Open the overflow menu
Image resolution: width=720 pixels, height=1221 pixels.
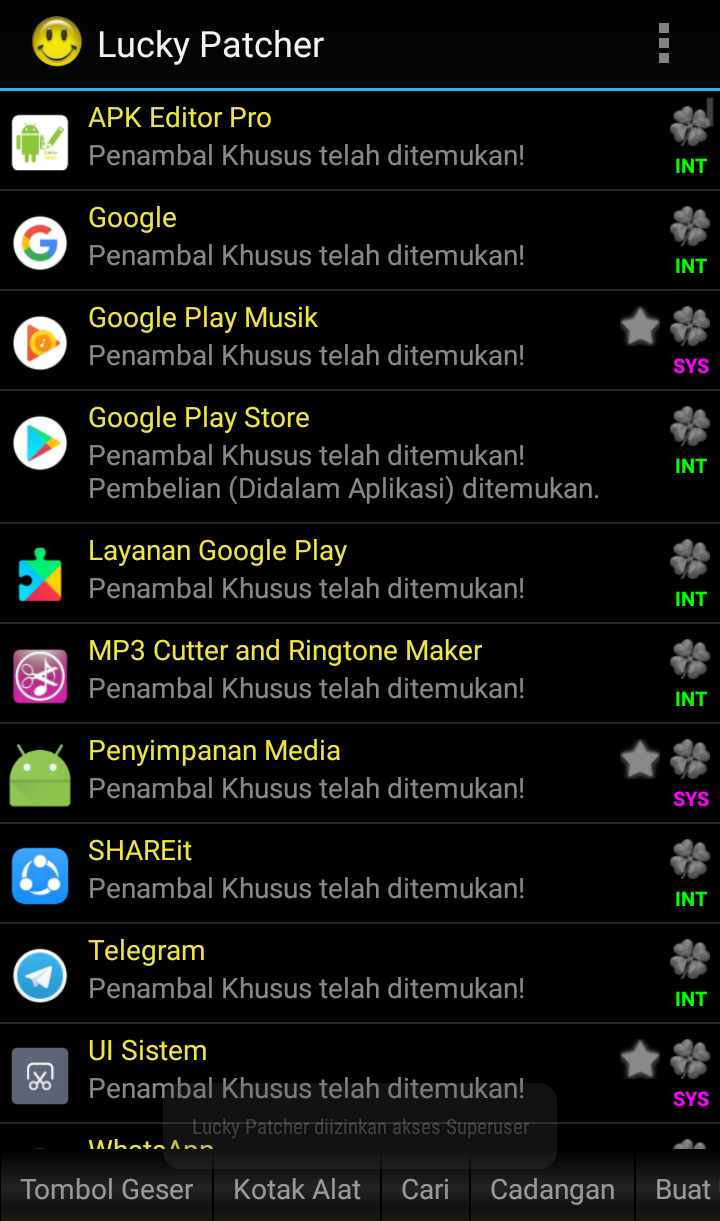pyautogui.click(x=664, y=44)
